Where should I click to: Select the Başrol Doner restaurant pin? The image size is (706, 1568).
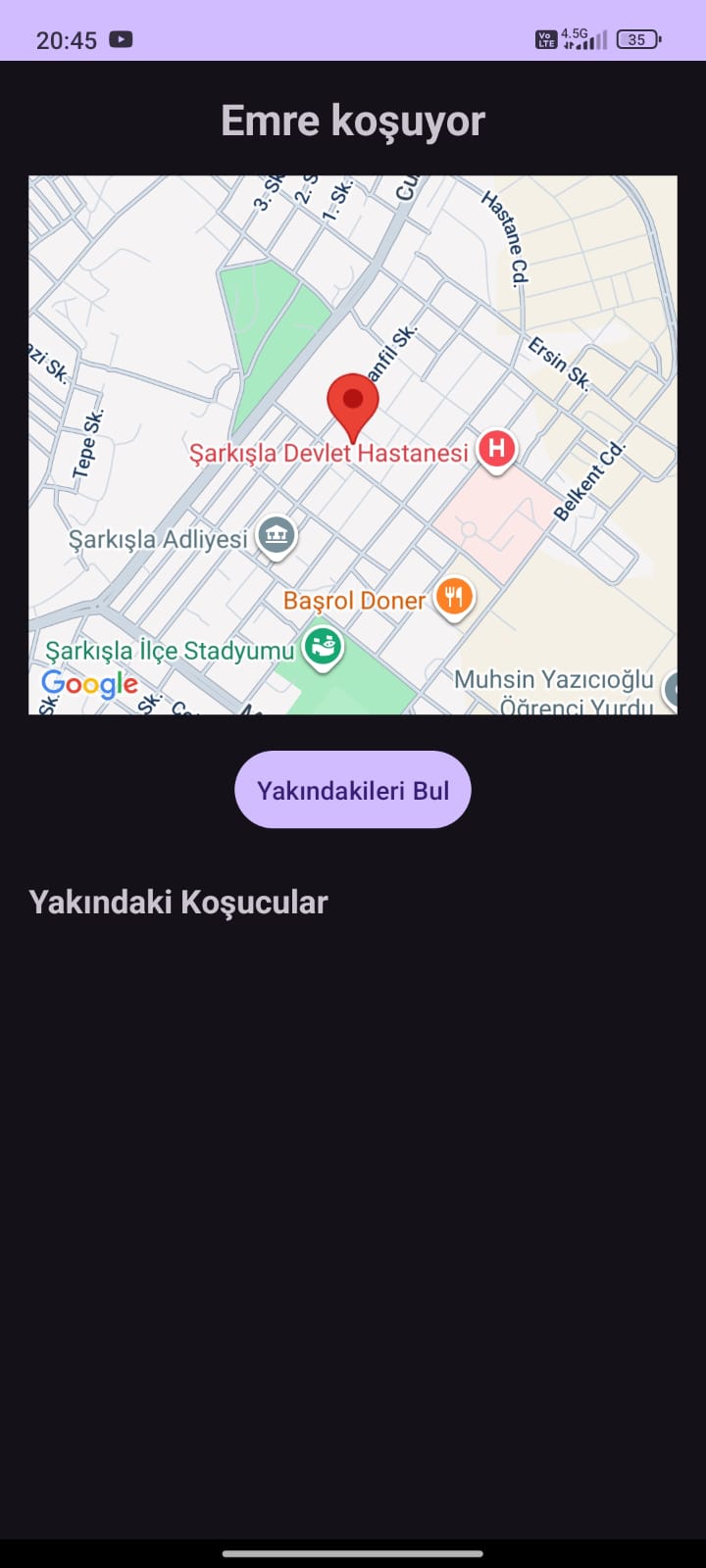click(454, 597)
